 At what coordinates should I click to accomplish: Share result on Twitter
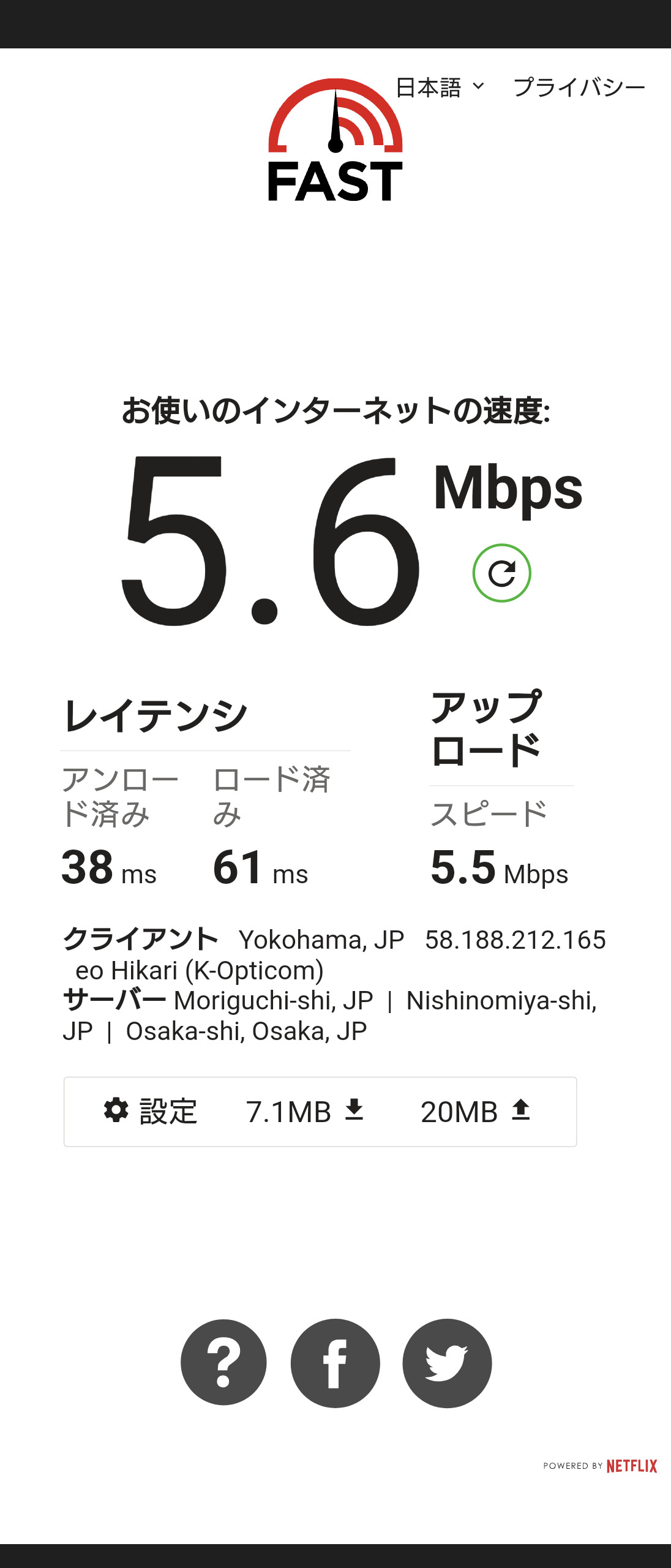point(447,1363)
